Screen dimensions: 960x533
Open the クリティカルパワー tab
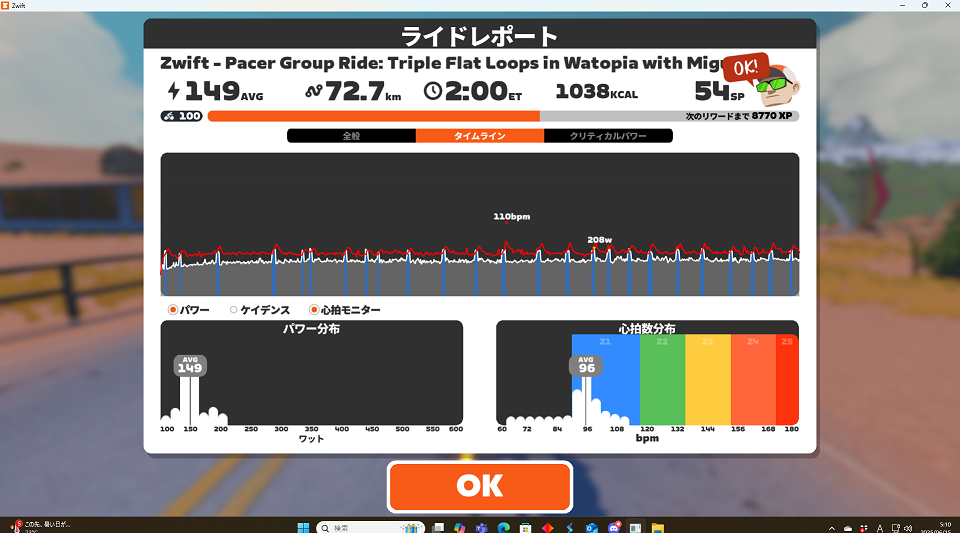click(x=608, y=136)
